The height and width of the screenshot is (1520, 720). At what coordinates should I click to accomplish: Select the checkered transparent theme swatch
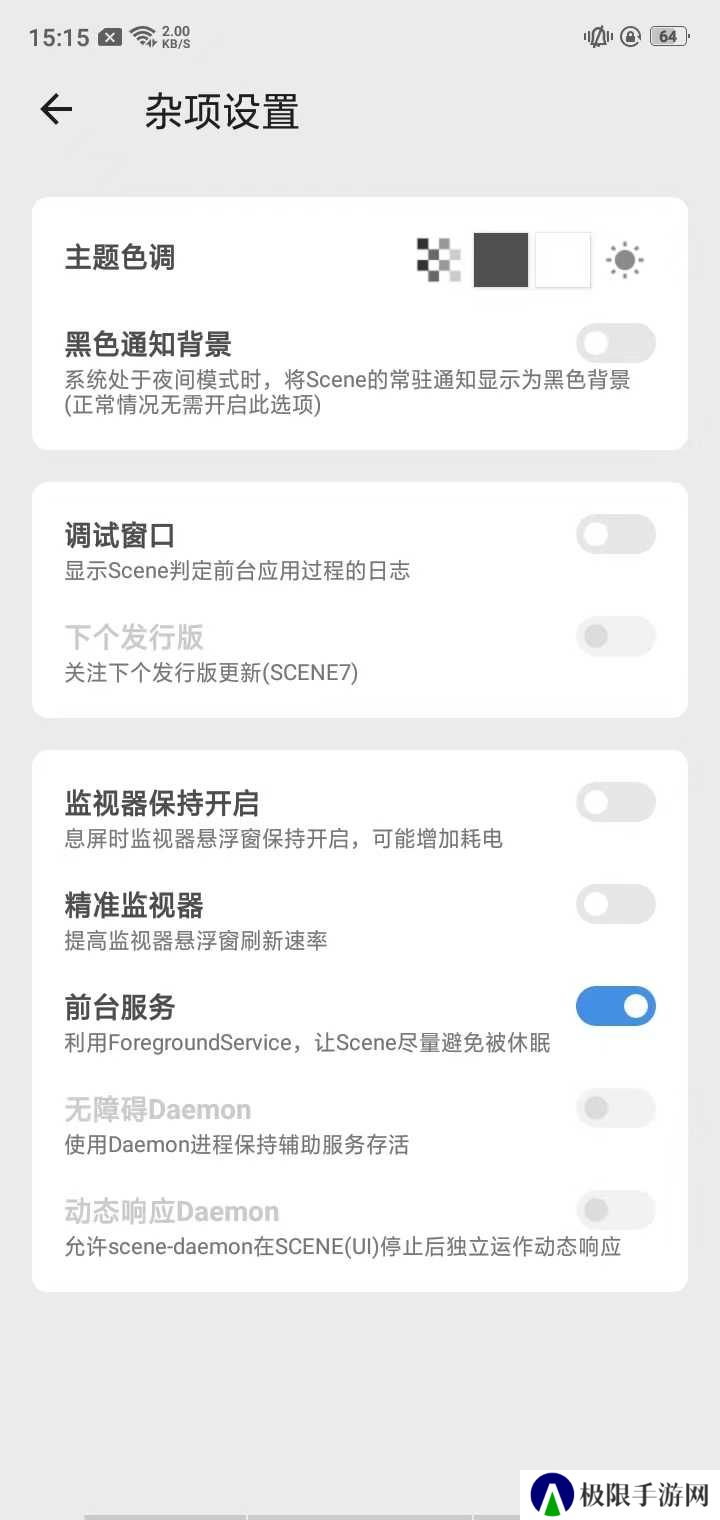439,260
